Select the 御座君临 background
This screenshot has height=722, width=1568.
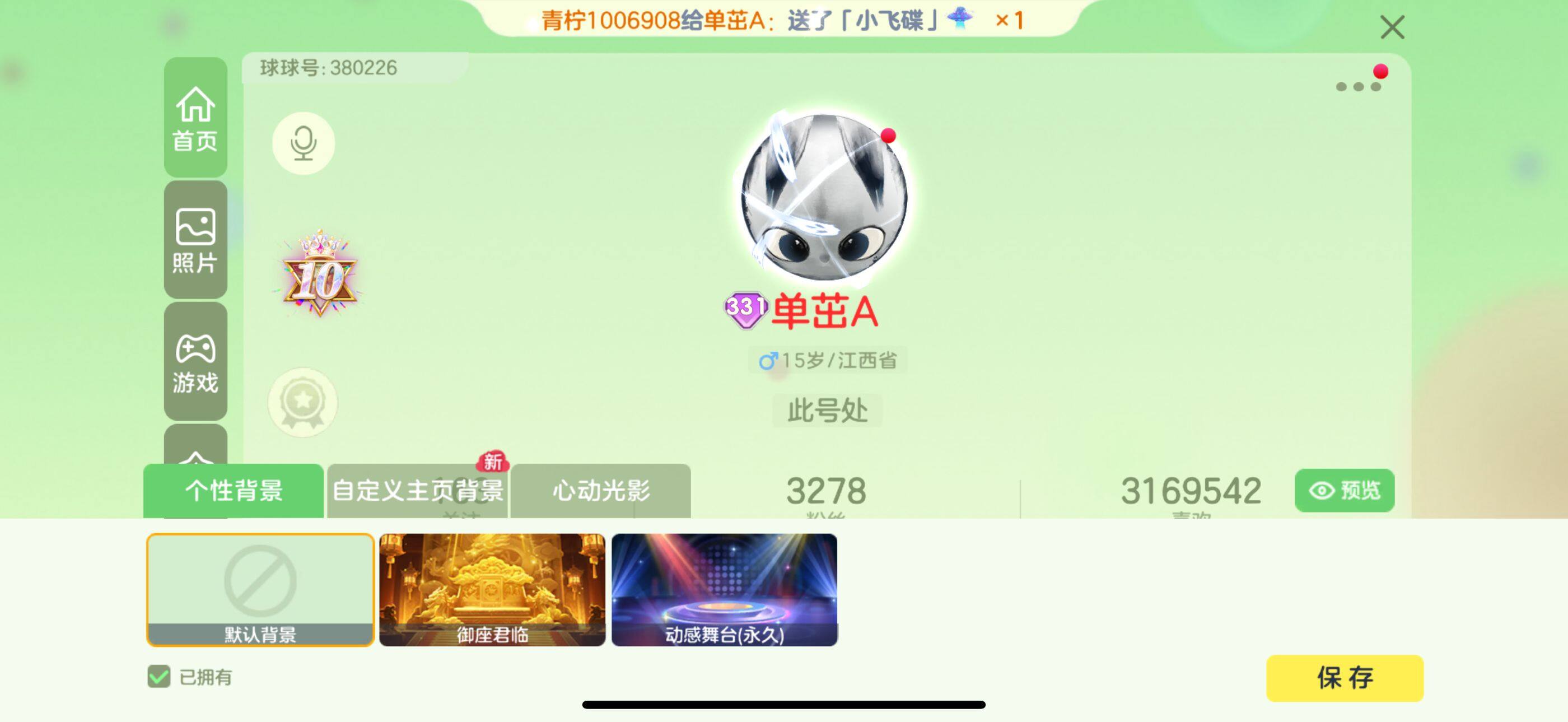tap(492, 589)
